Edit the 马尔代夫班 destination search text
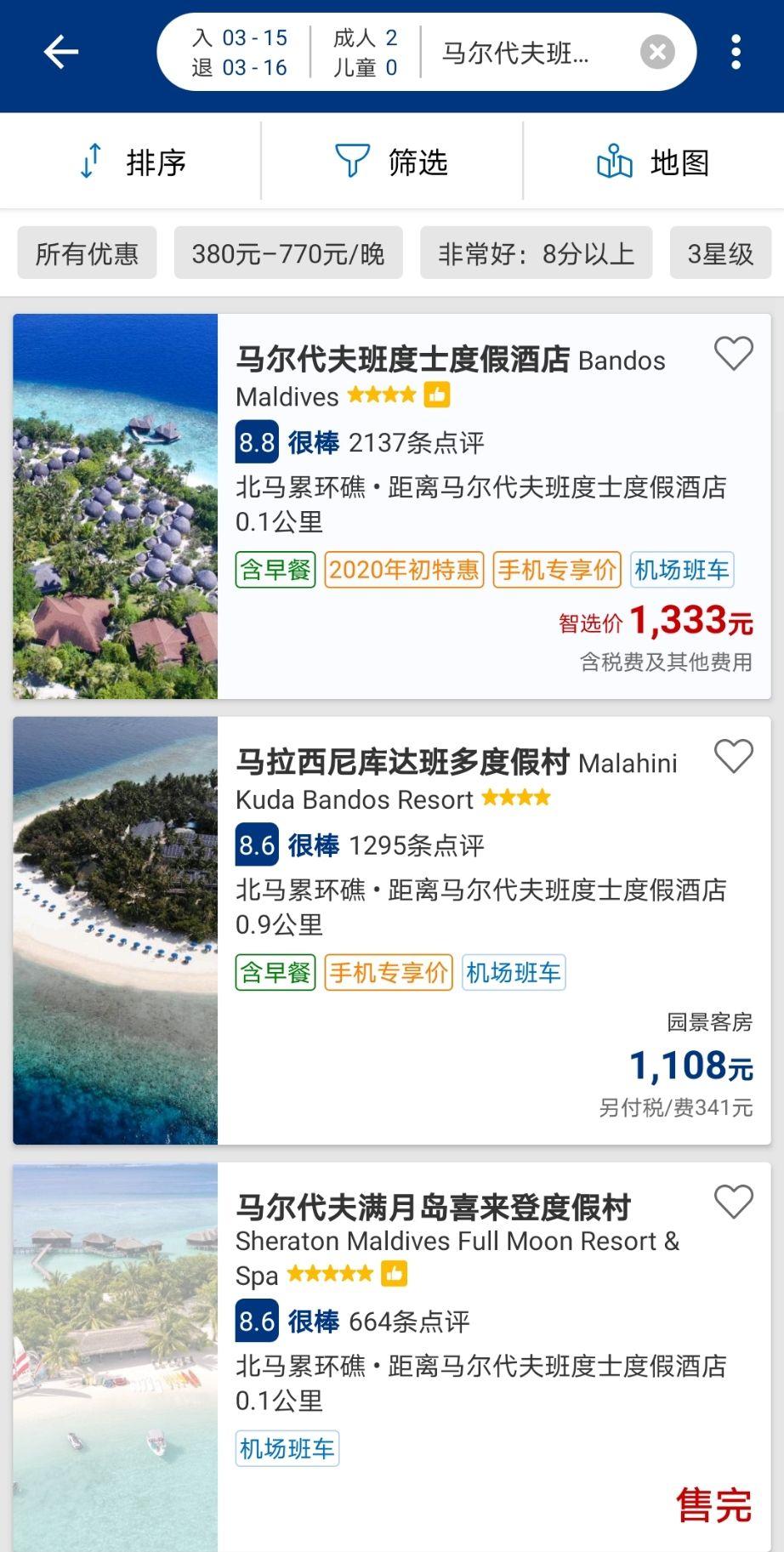Screen dimensions: 784x1552 pyautogui.click(x=516, y=53)
